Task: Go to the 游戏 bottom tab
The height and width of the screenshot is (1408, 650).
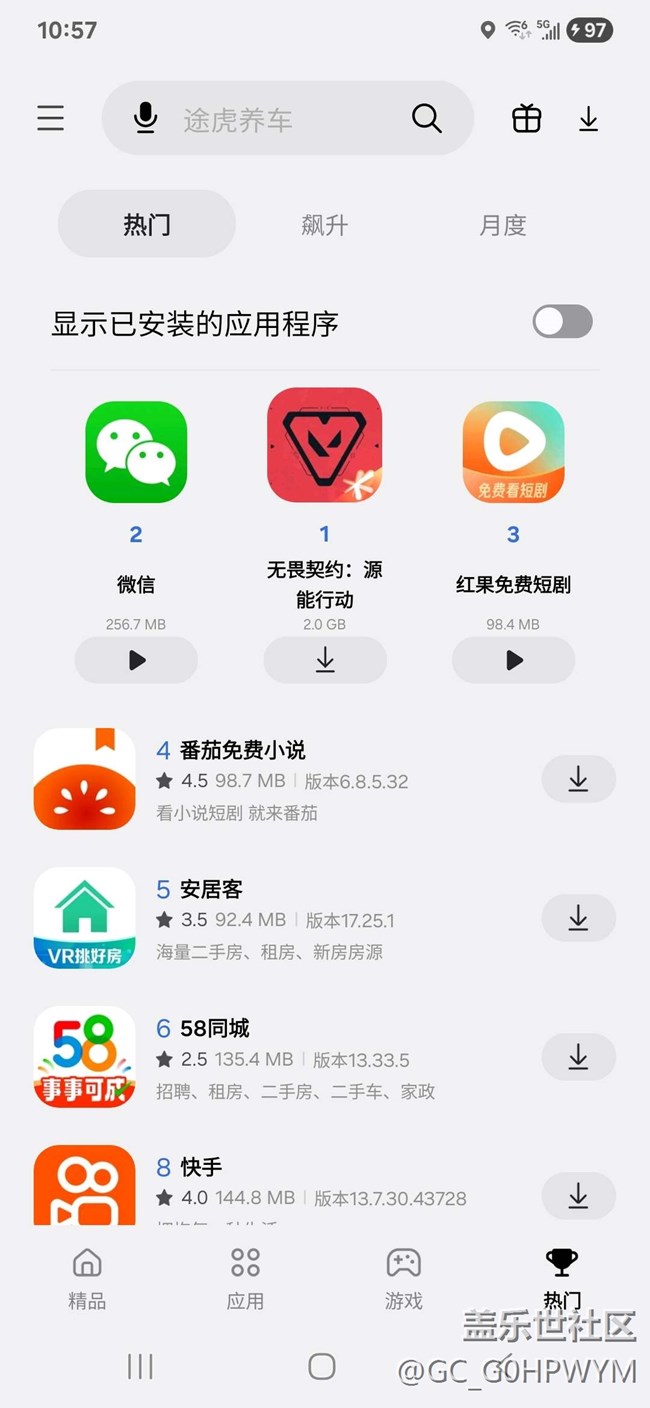Action: (x=404, y=1279)
